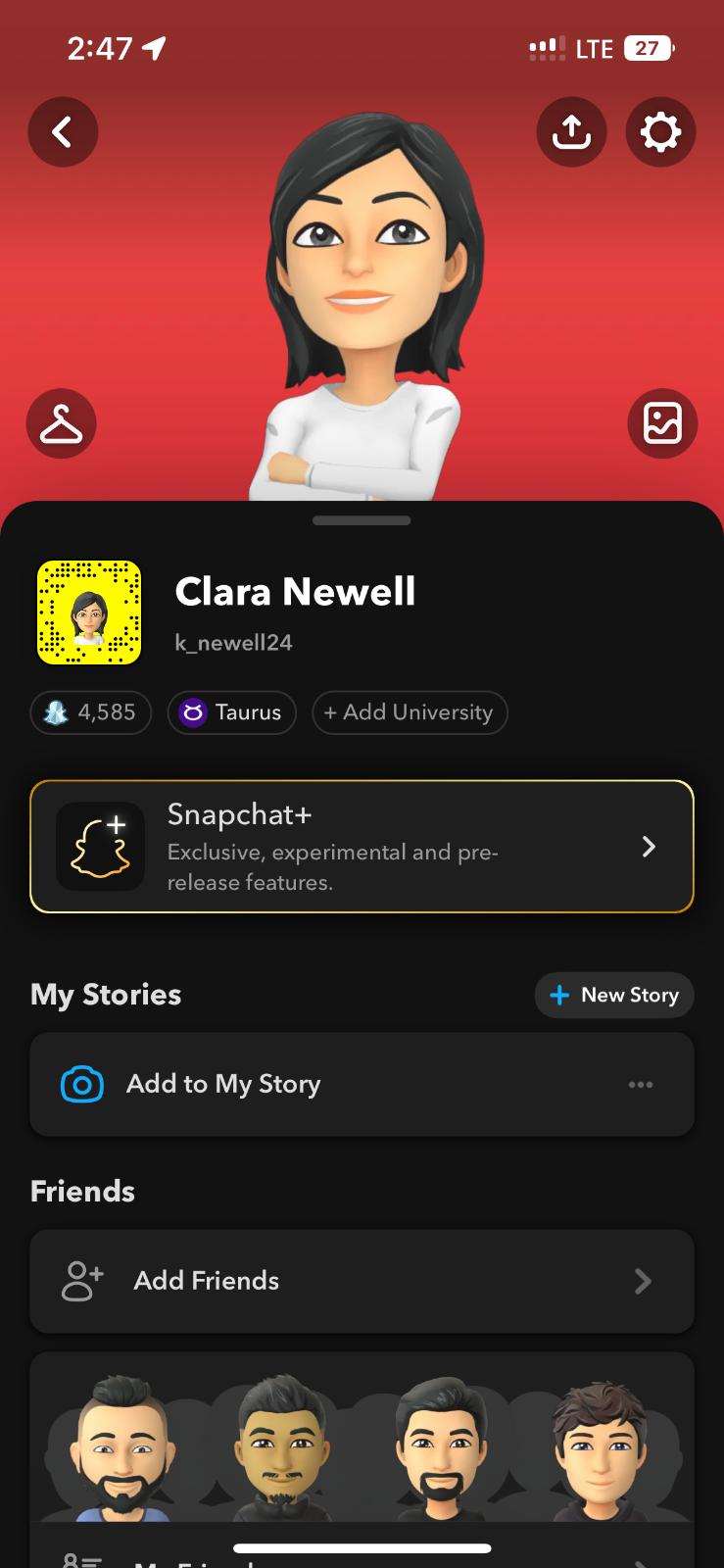Go back using the top-left arrow
724x1568 pixels.
coord(63,131)
